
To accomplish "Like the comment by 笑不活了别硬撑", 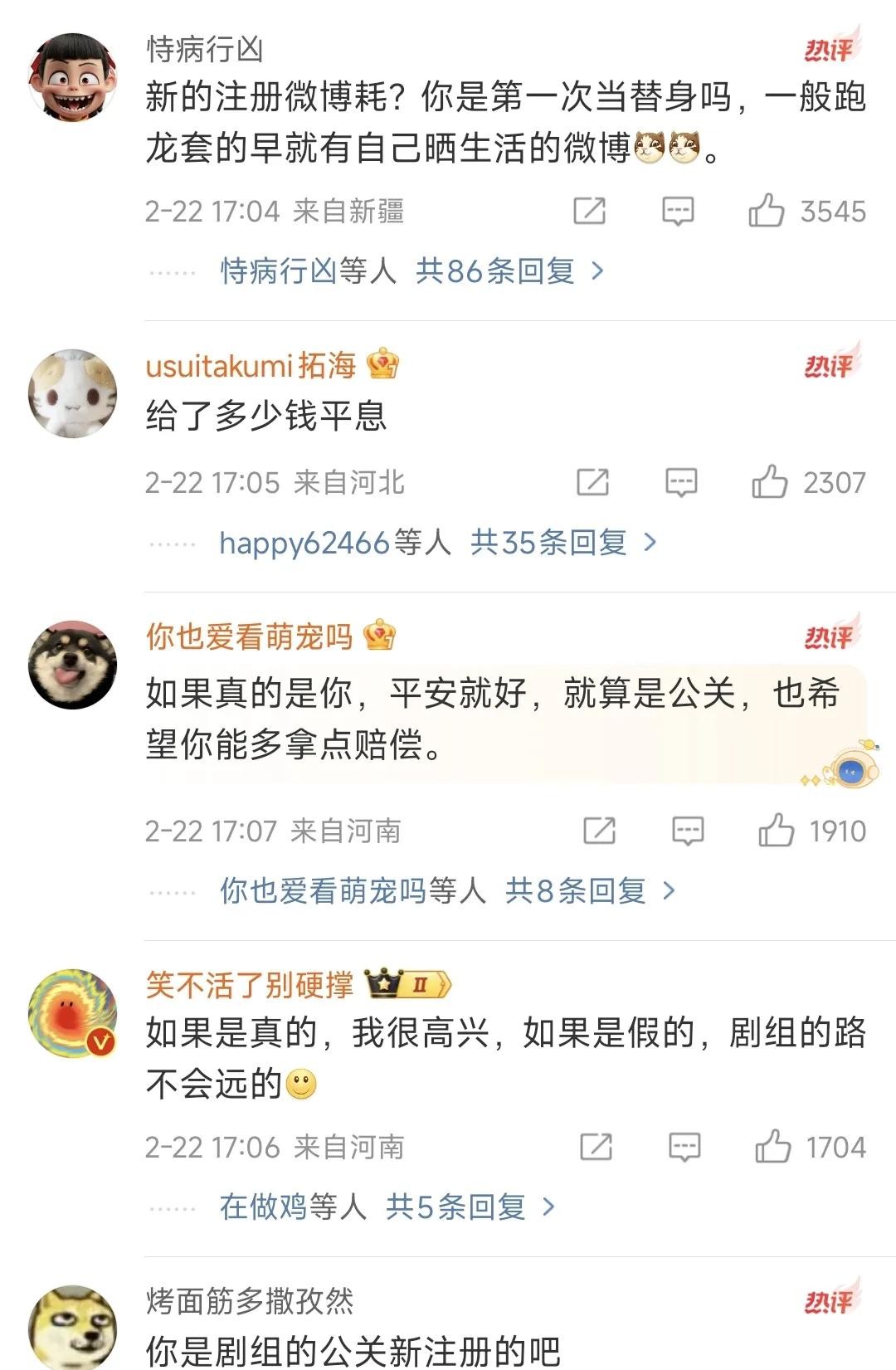I will (x=773, y=1147).
